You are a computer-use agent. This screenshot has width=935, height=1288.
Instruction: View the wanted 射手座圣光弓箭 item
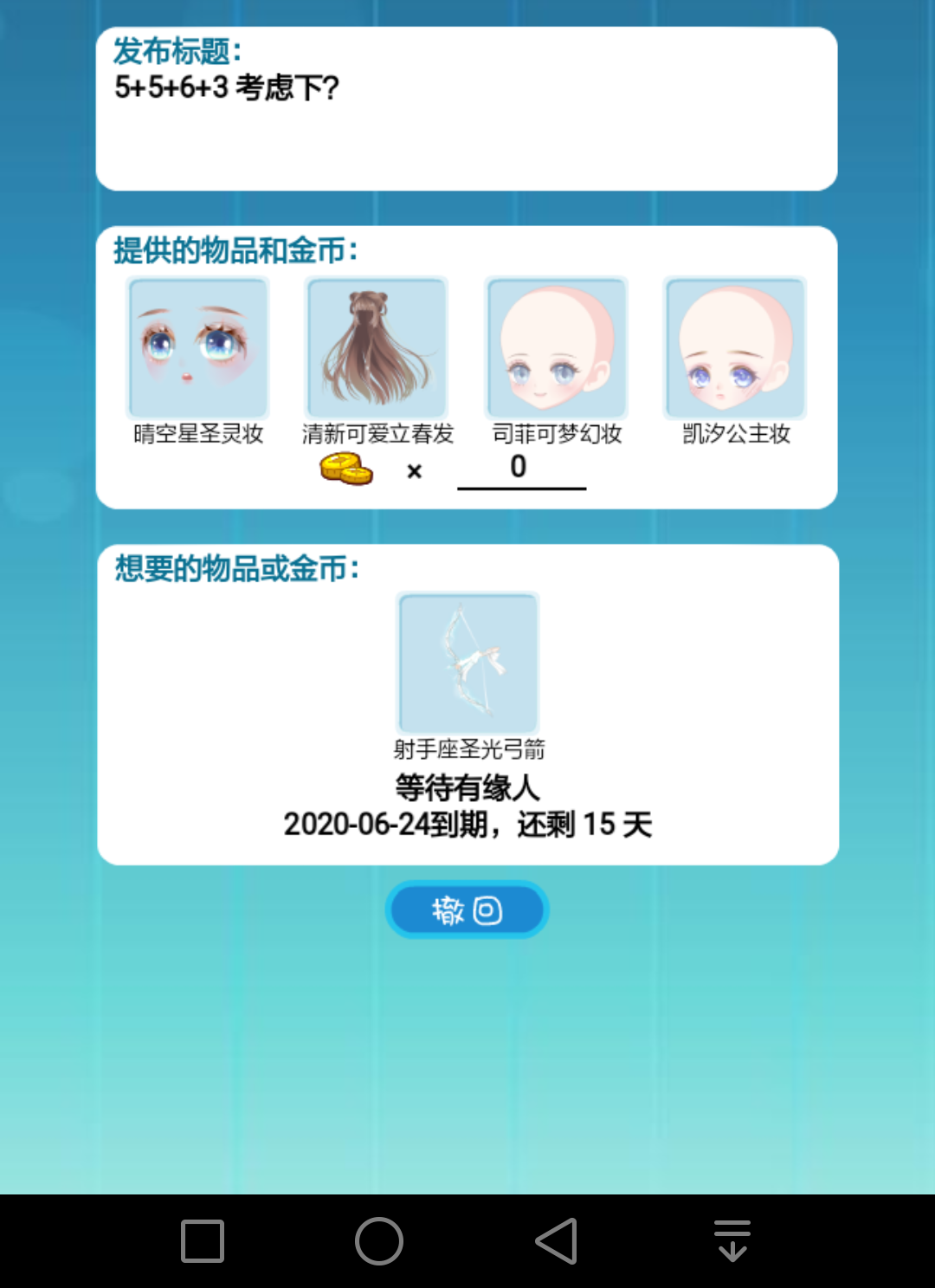click(x=467, y=663)
